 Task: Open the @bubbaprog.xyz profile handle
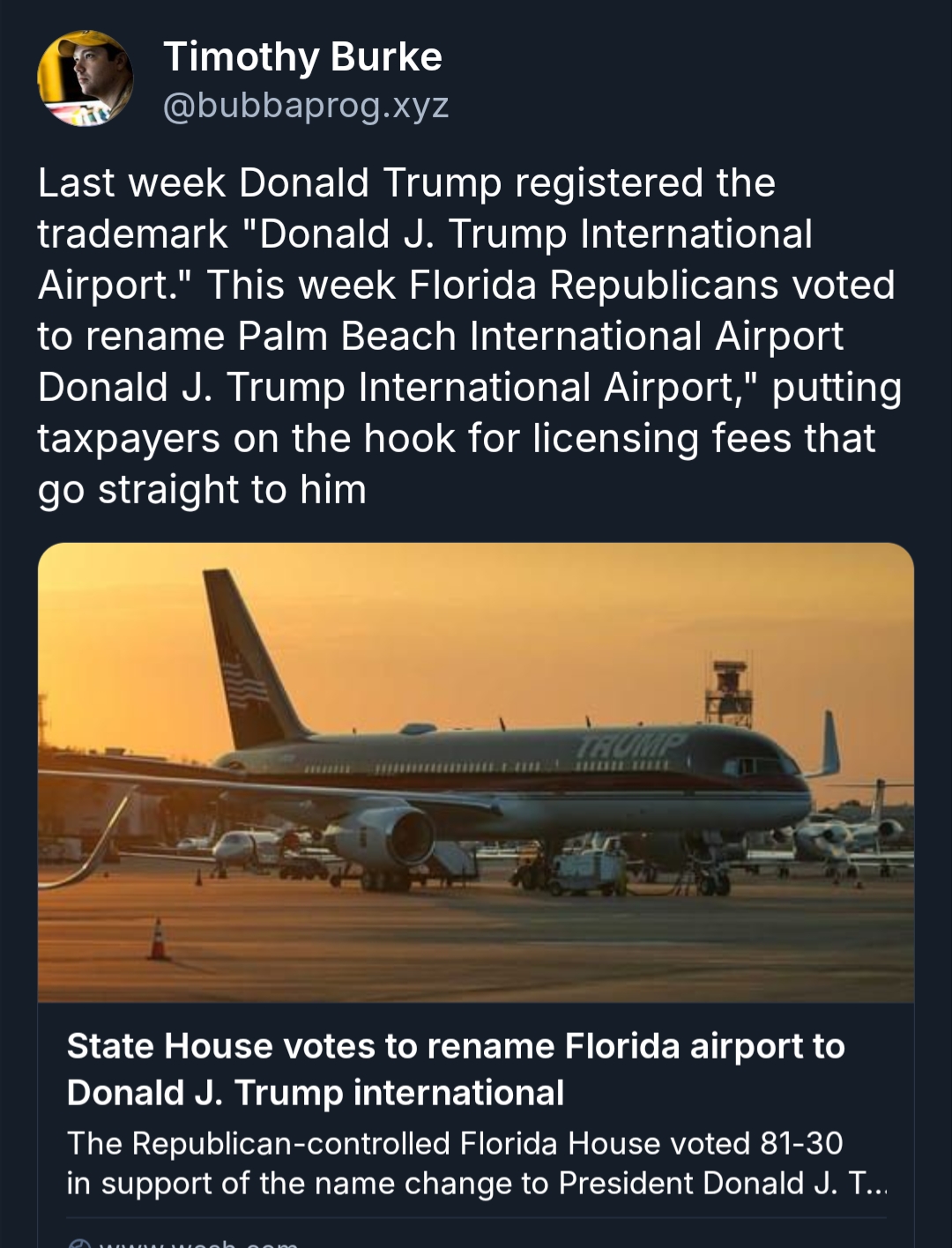point(306,106)
